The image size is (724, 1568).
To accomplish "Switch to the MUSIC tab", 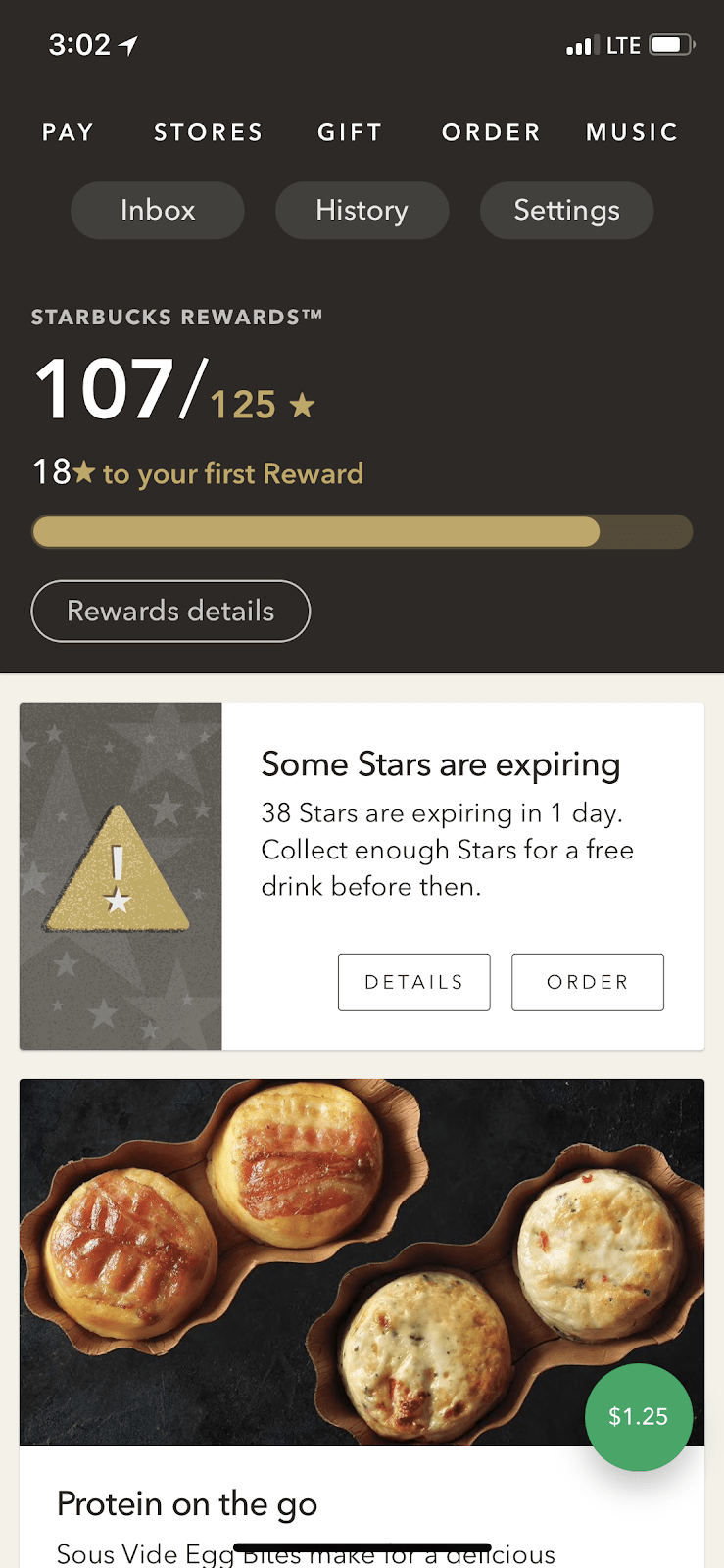I will click(632, 132).
